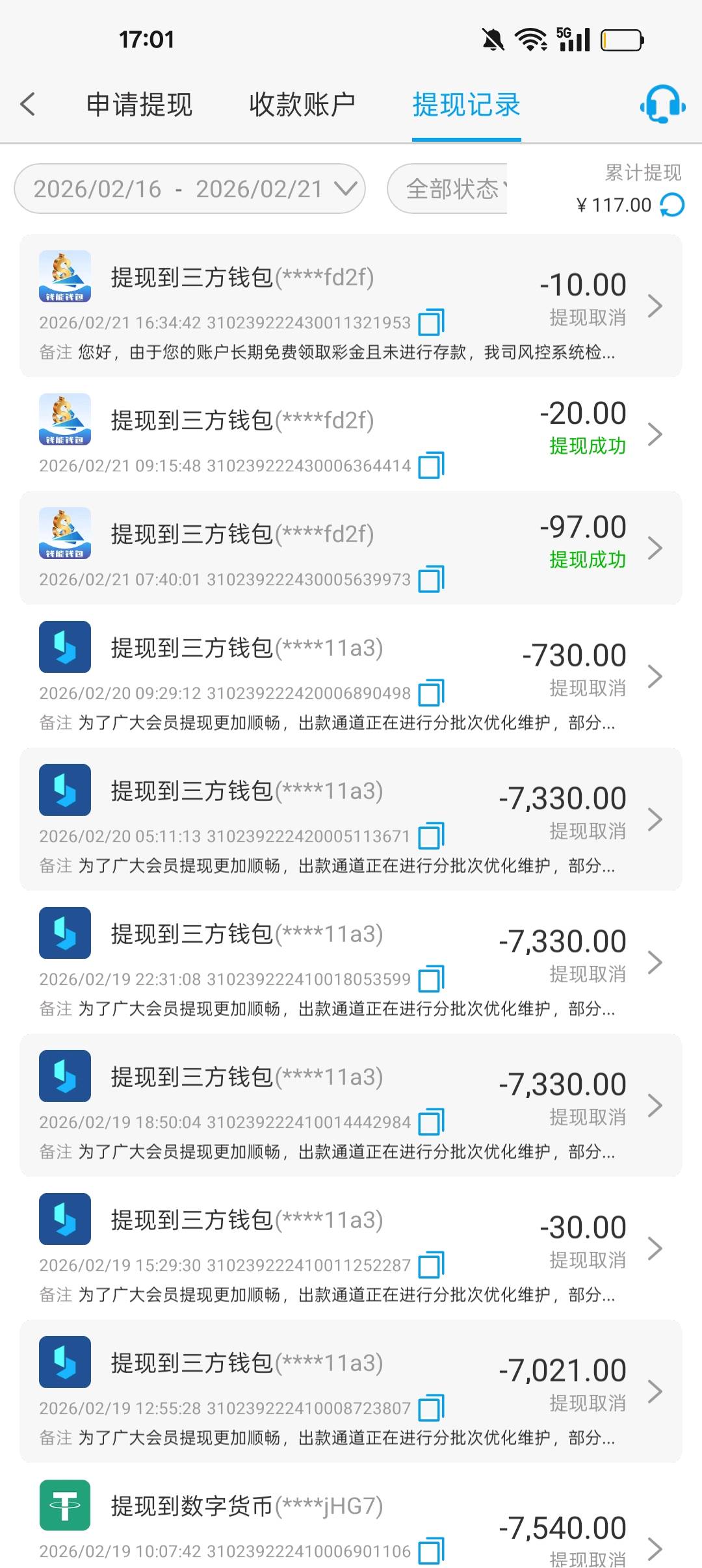Switch to the 申请提现 tab
Screen dimensions: 702x1568
[x=138, y=104]
